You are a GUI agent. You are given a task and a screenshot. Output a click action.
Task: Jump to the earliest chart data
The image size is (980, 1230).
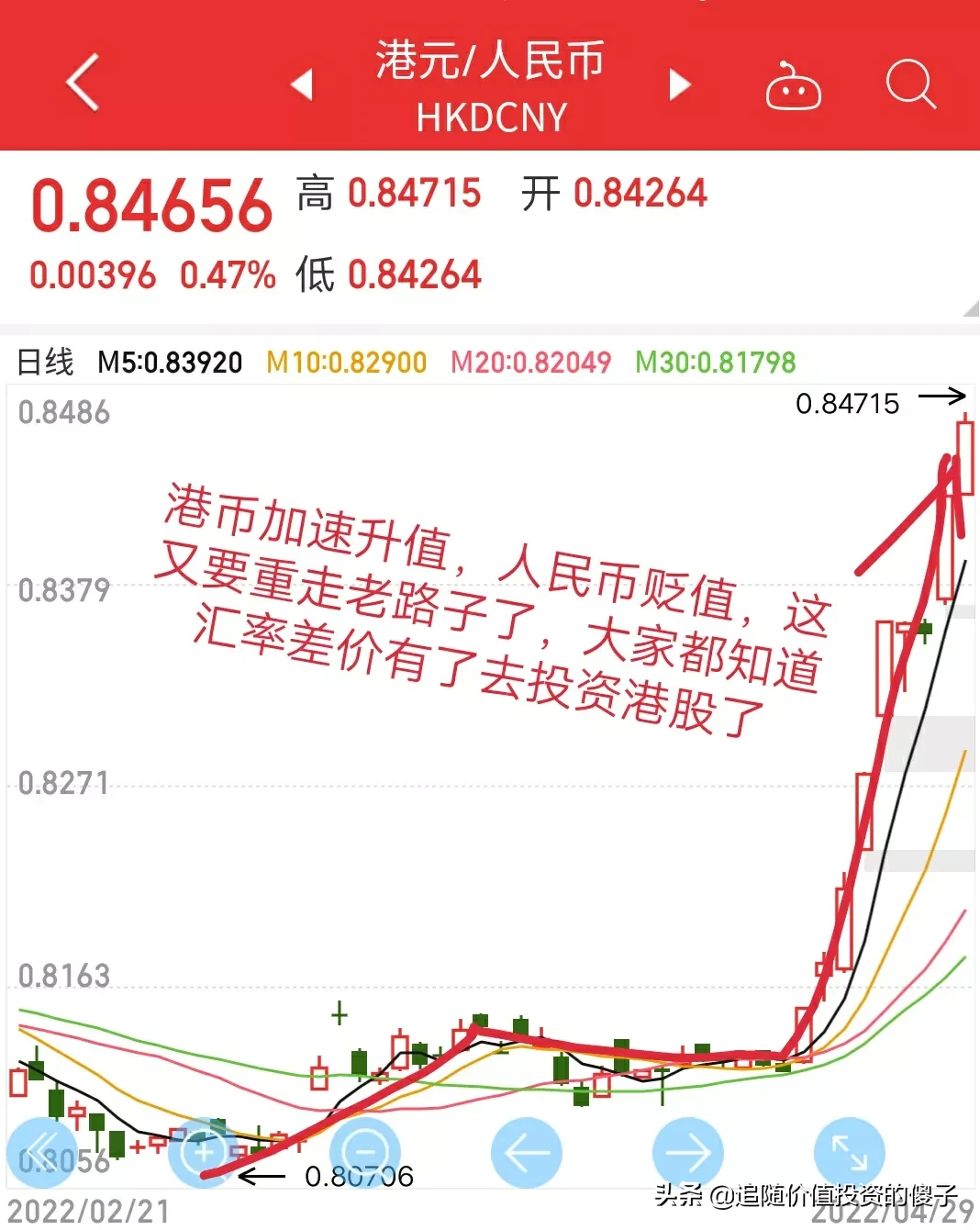pyautogui.click(x=42, y=1152)
